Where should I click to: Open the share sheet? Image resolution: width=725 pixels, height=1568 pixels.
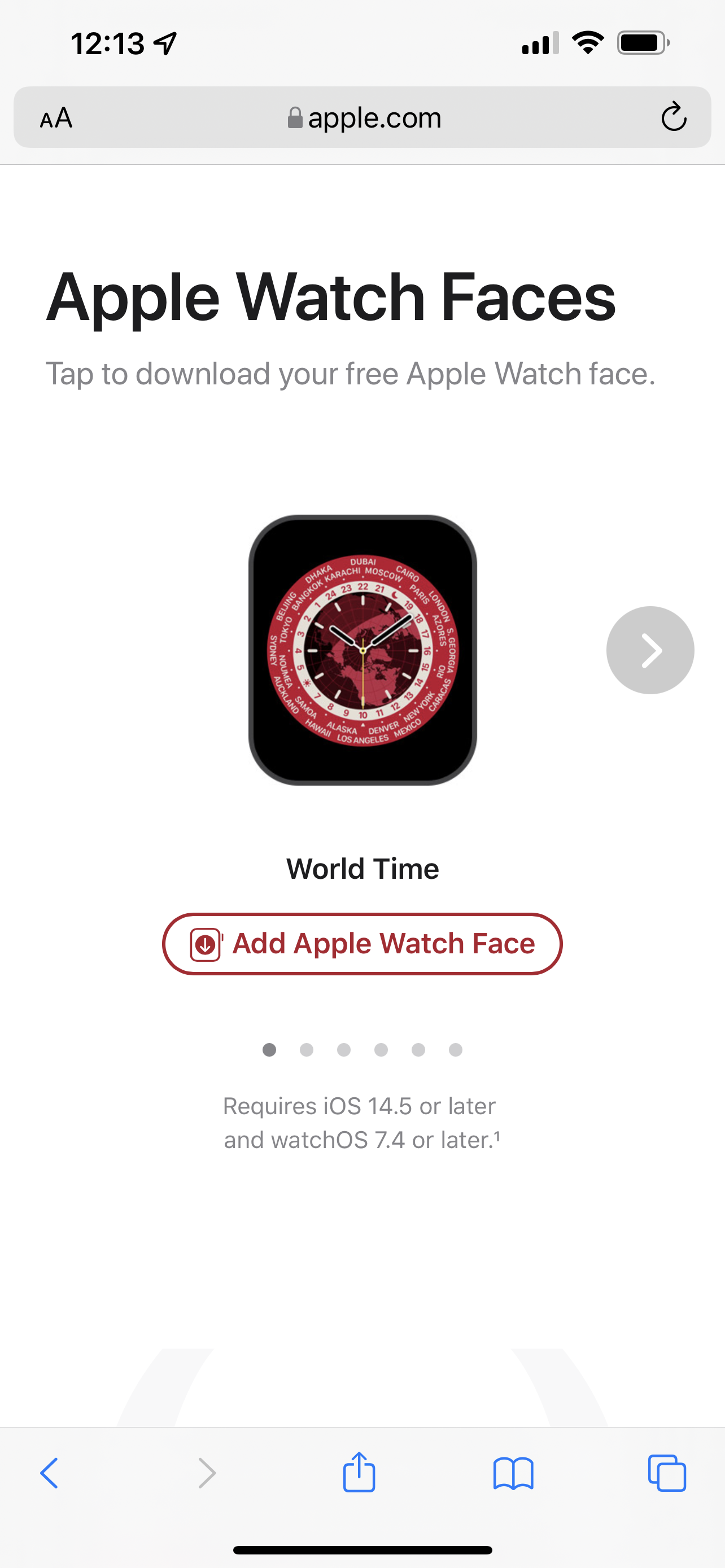point(359,1473)
